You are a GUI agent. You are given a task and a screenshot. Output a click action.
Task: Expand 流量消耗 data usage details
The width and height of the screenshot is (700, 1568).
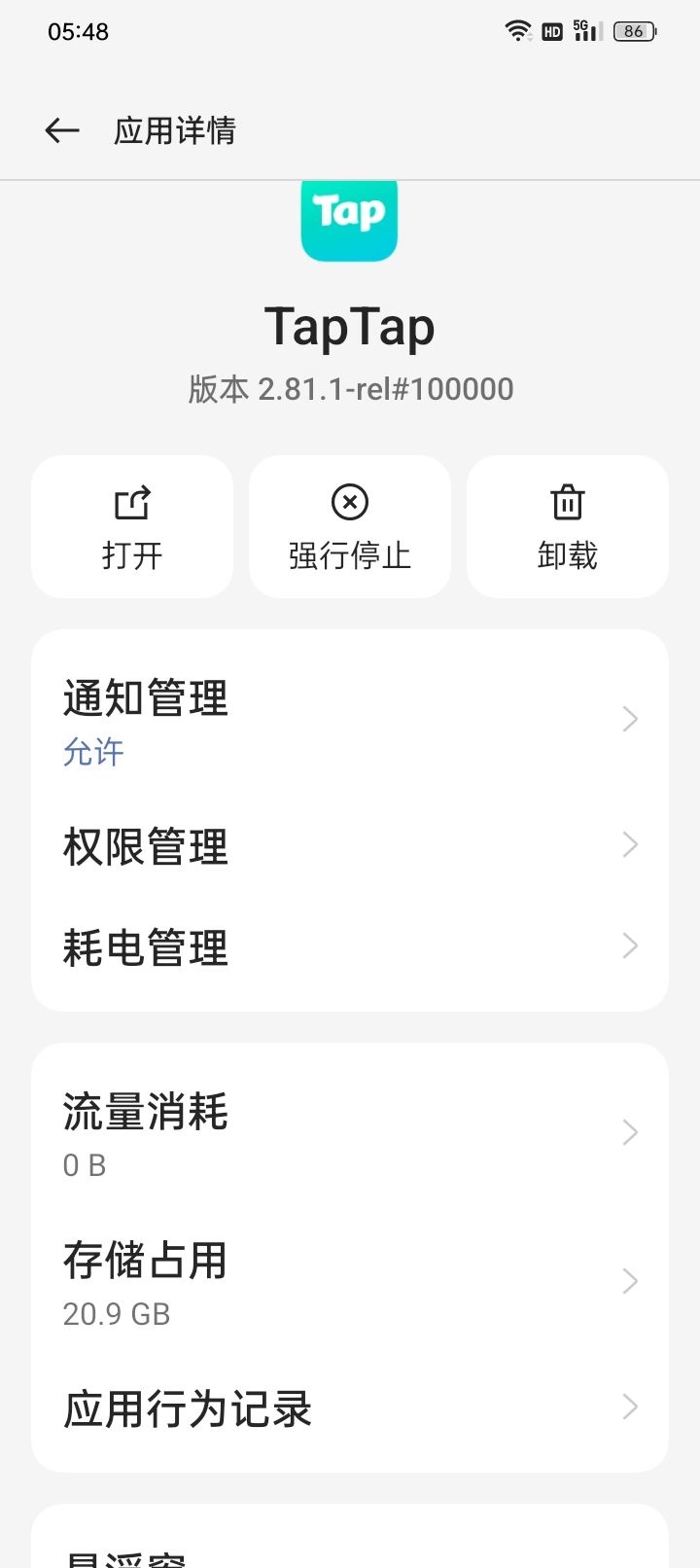(x=350, y=1133)
